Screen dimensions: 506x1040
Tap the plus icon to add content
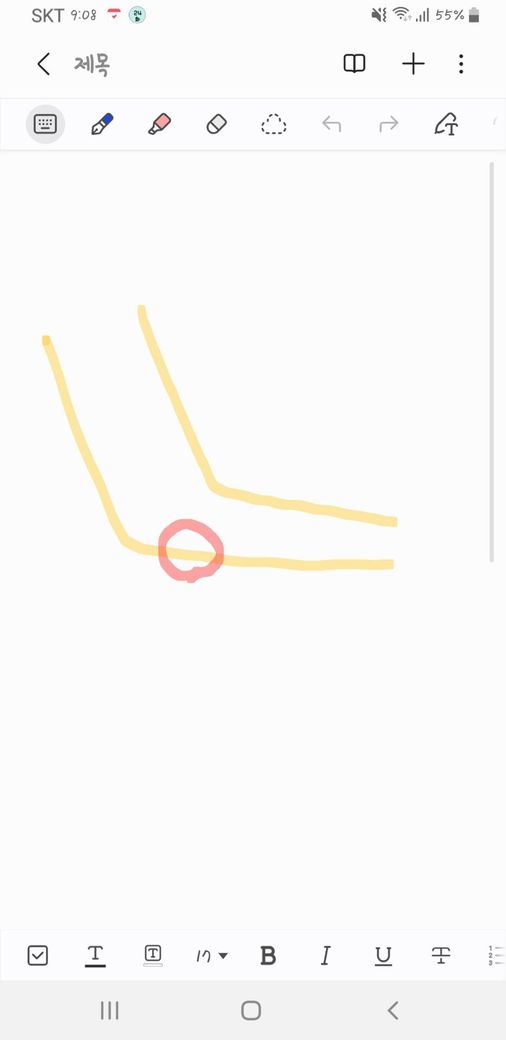pos(413,64)
